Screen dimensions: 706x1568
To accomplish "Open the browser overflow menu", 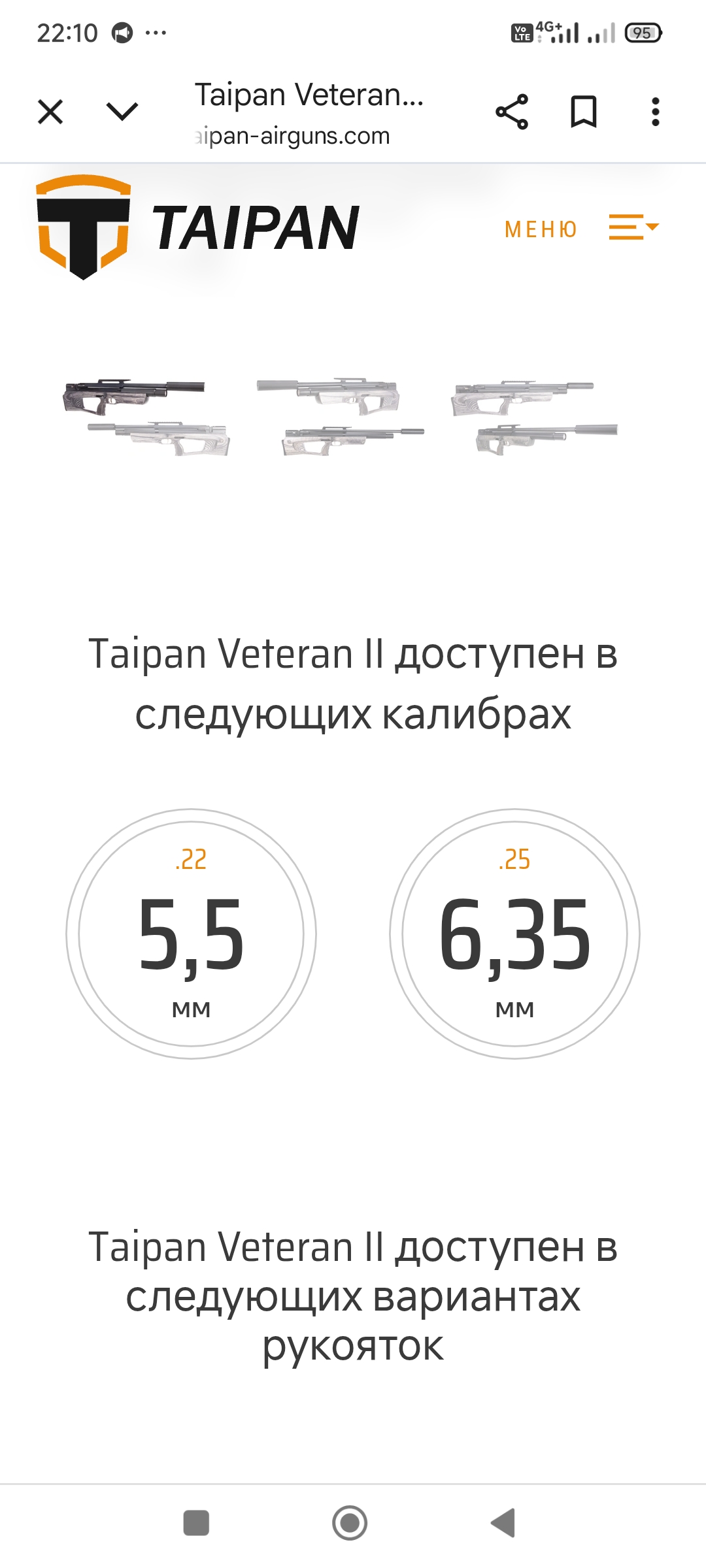I will (x=655, y=112).
